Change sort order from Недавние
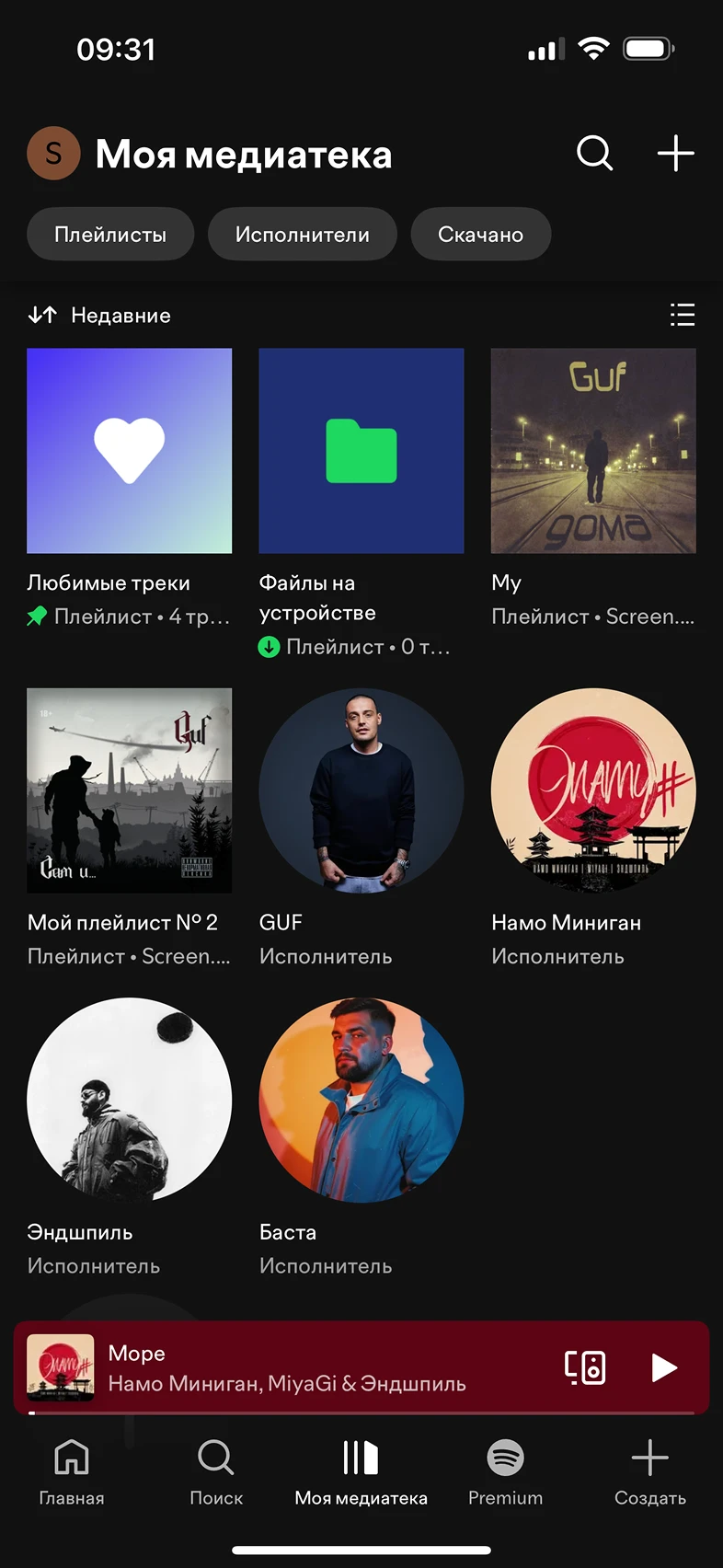 pos(99,316)
